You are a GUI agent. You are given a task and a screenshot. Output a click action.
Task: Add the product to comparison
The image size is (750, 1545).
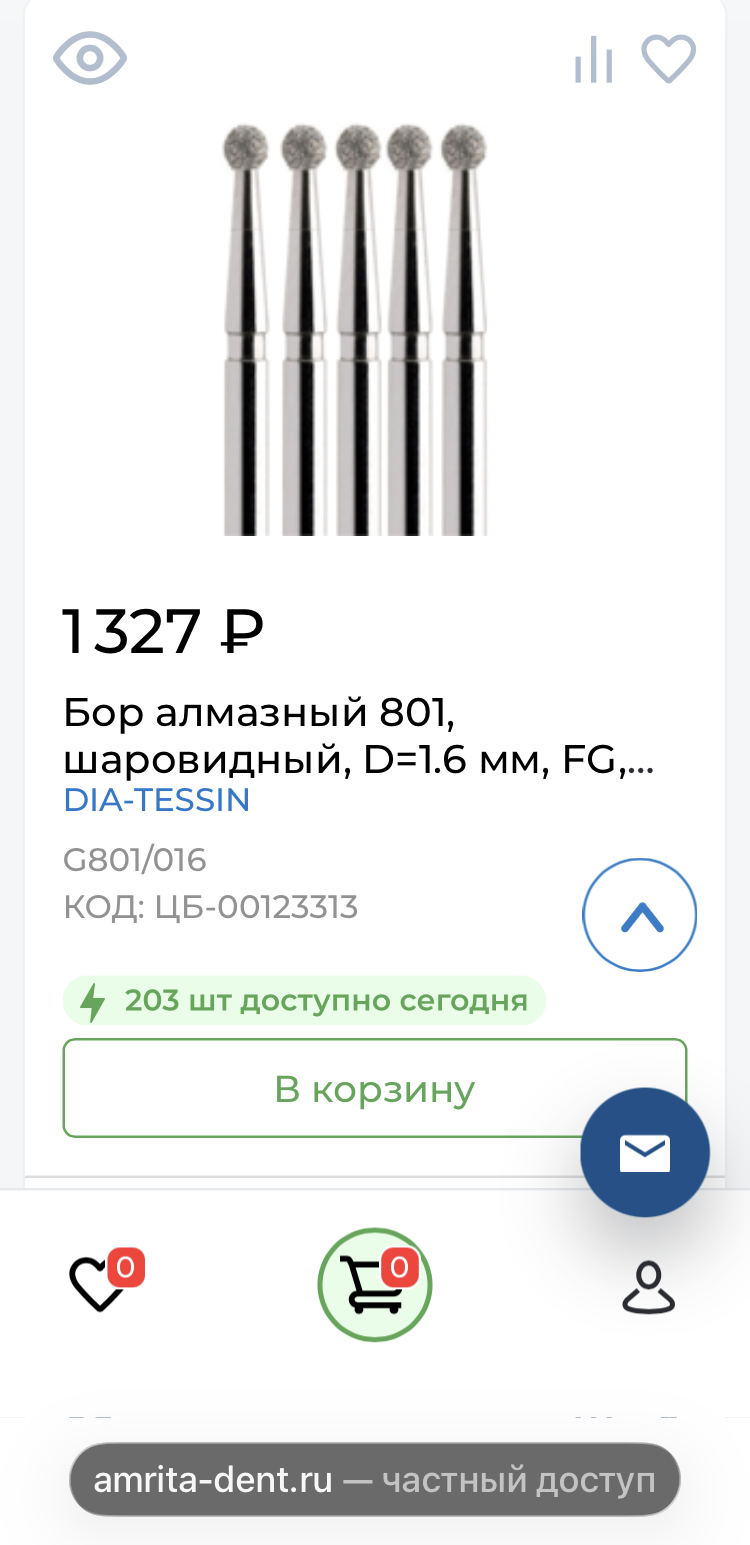click(x=593, y=60)
